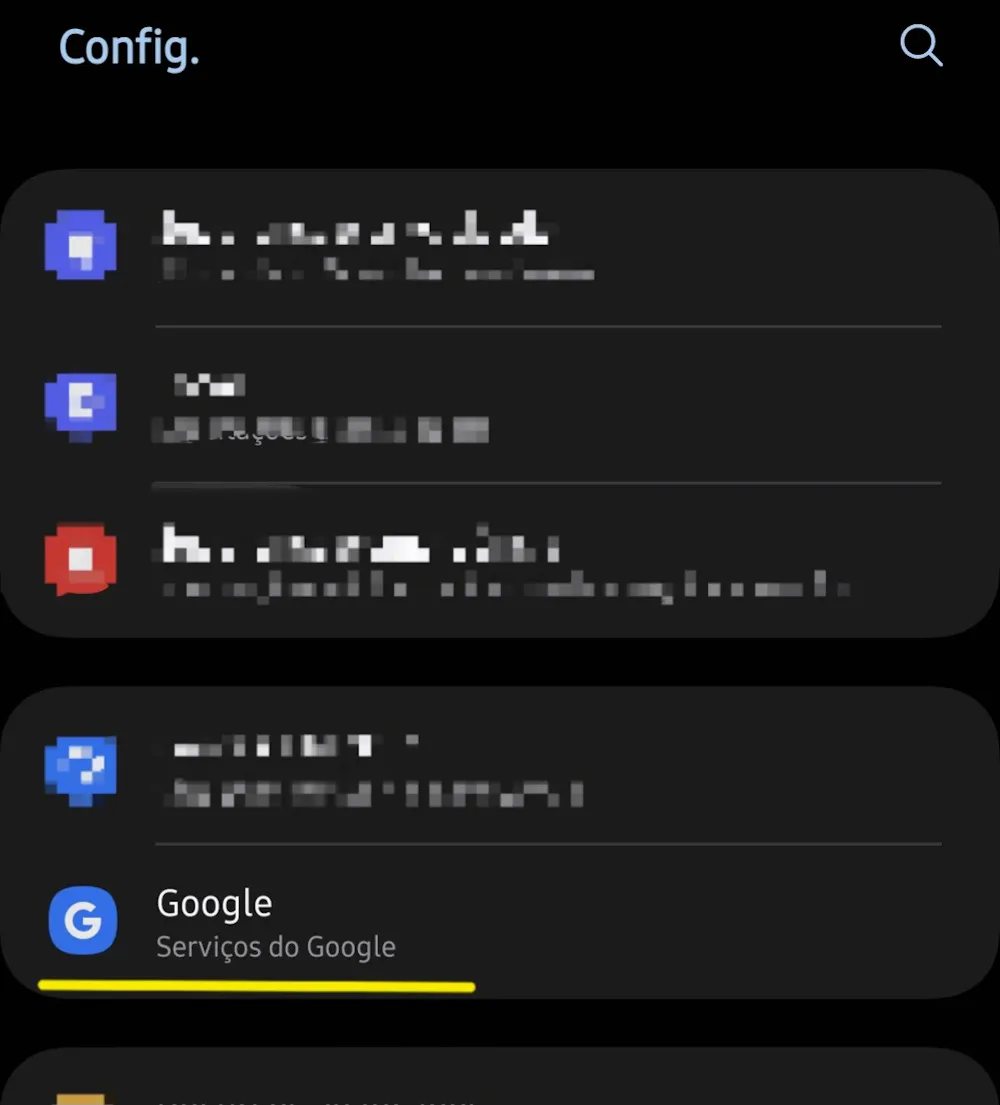Open the settings search magnifier
This screenshot has height=1105, width=1000.
click(920, 46)
